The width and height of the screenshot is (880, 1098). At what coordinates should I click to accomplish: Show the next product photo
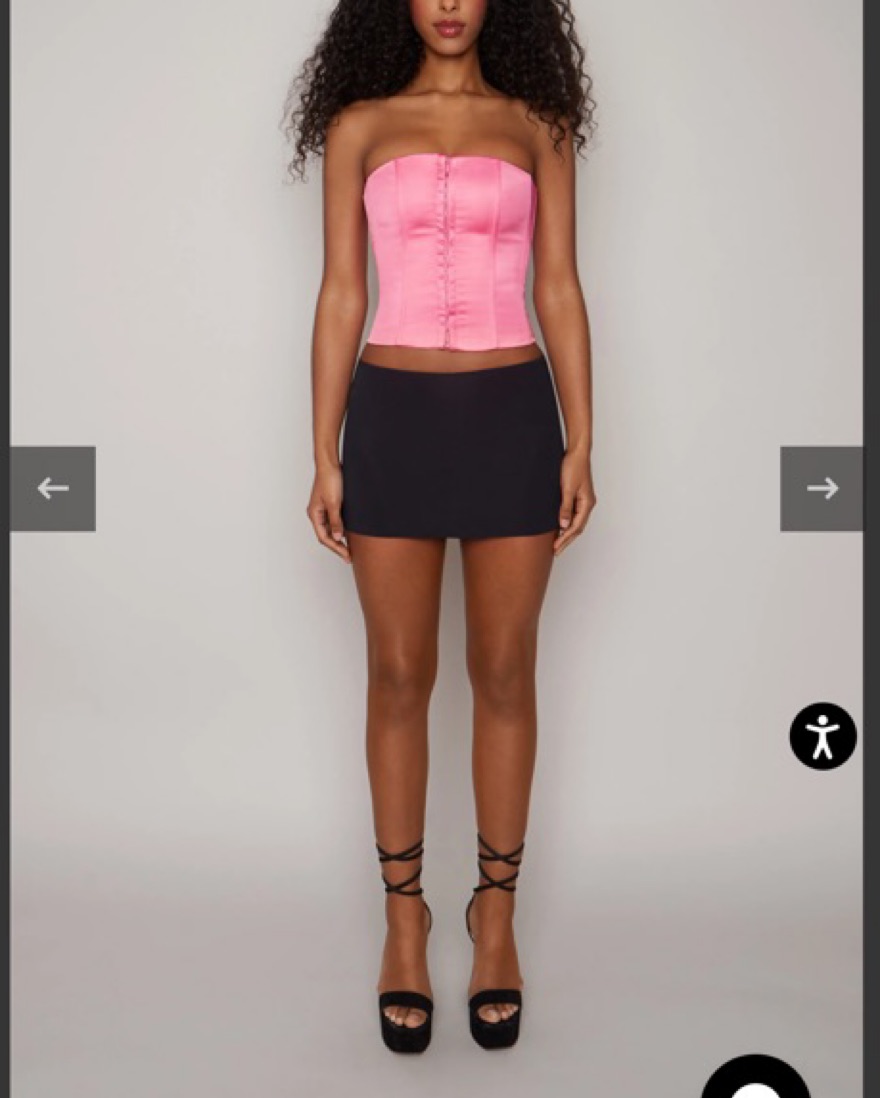point(821,488)
